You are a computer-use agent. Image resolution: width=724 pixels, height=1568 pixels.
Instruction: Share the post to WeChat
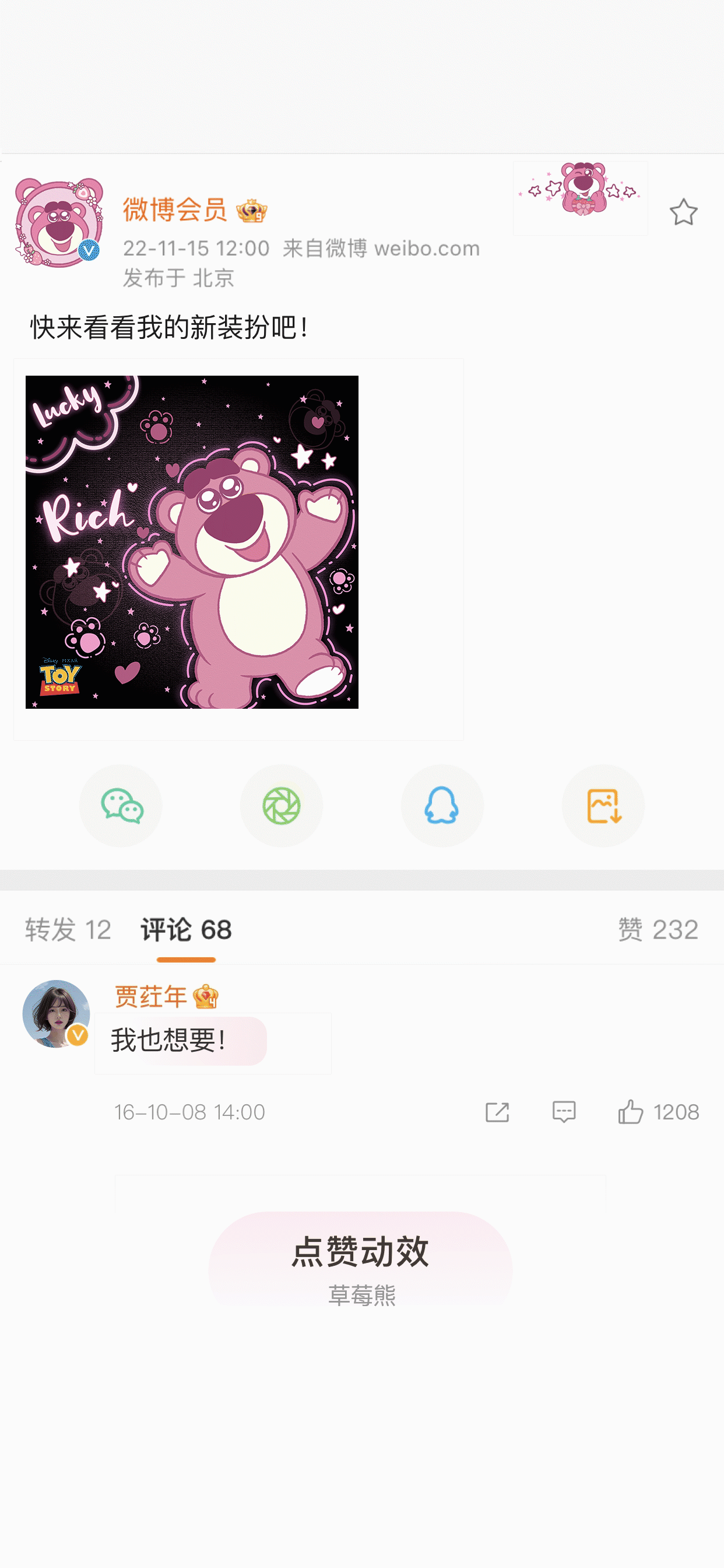pyautogui.click(x=121, y=806)
